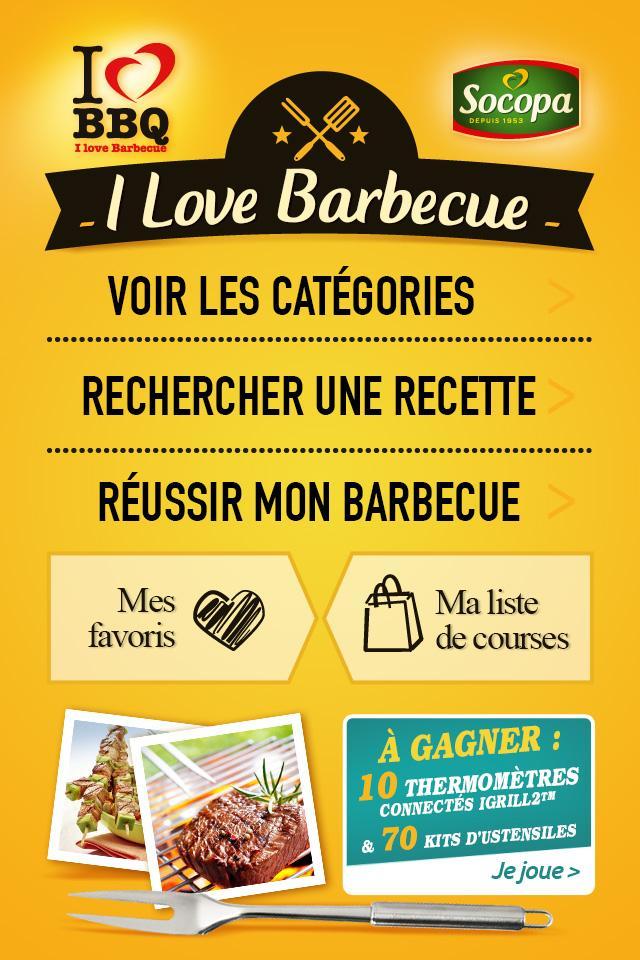Viewport: 640px width, 960px height.
Task: Open Ma liste de courses
Action: pyautogui.click(x=465, y=617)
